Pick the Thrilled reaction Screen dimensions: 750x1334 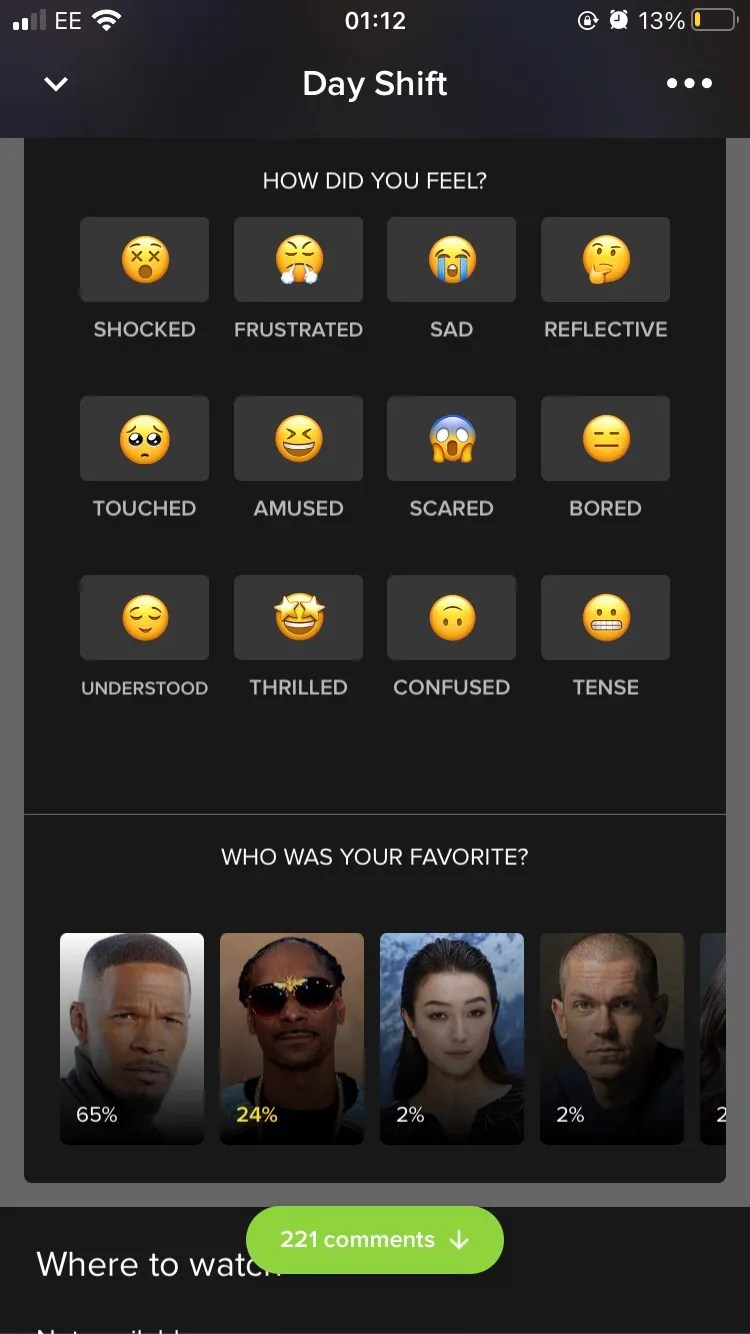[298, 617]
